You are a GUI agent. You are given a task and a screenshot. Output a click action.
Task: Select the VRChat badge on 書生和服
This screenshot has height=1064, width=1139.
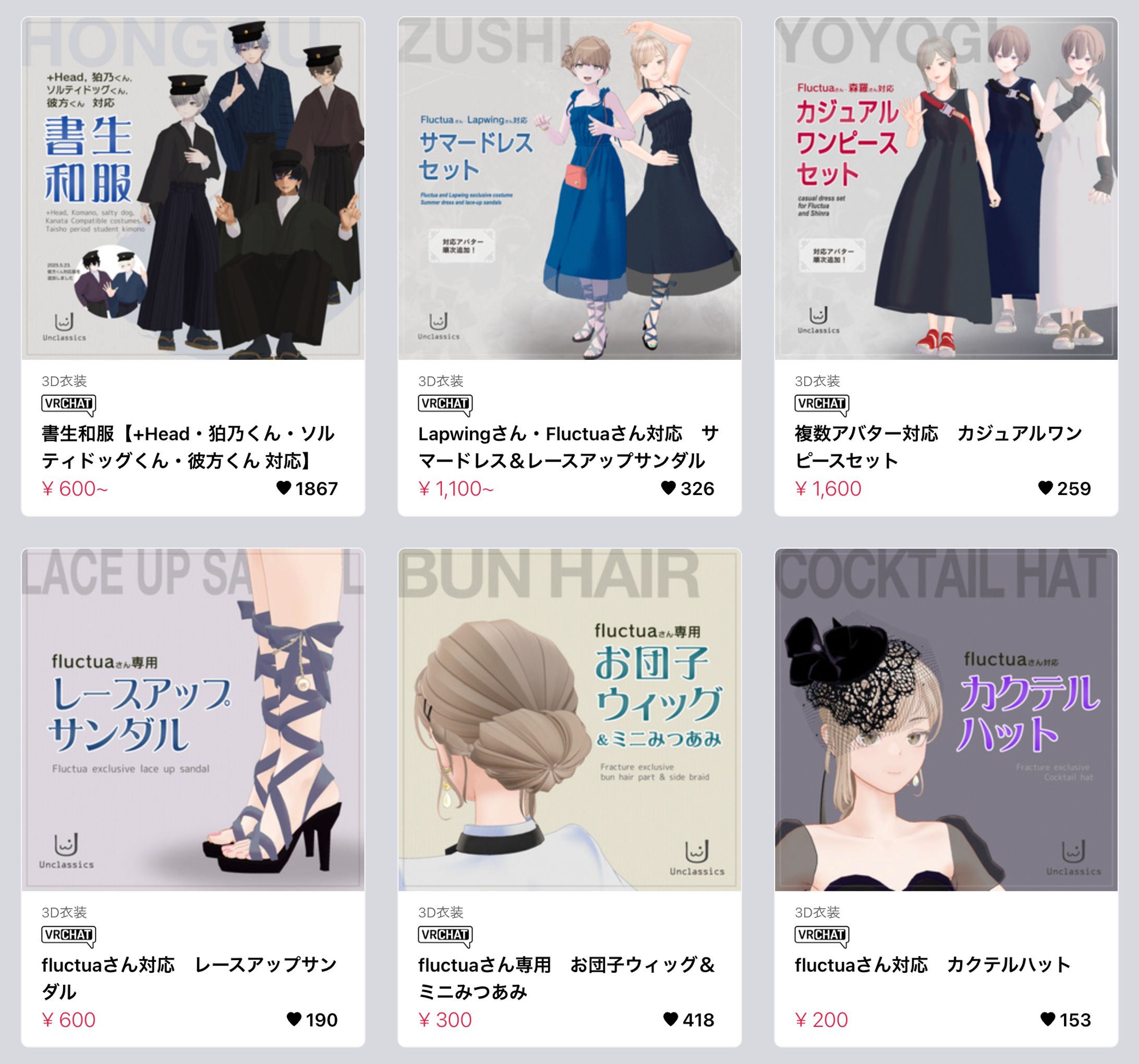tap(68, 404)
